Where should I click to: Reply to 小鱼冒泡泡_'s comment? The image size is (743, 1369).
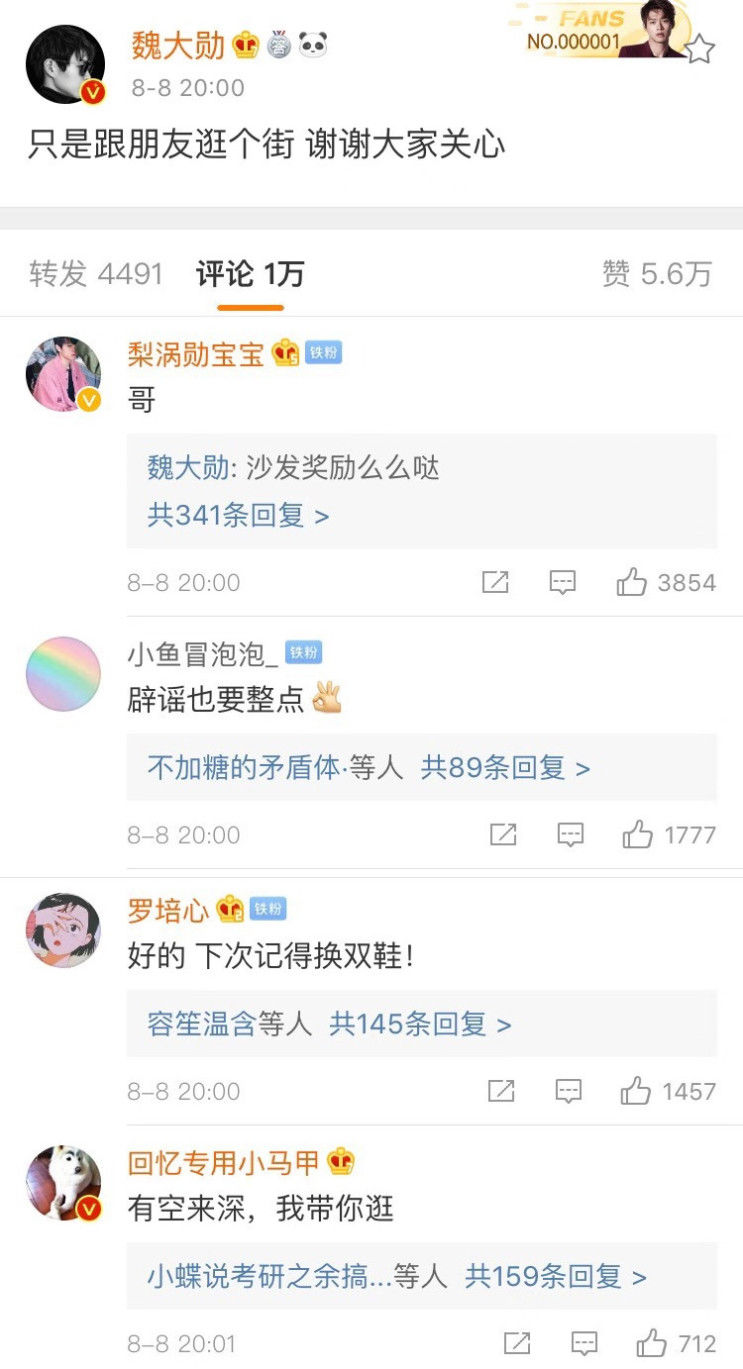click(x=570, y=835)
